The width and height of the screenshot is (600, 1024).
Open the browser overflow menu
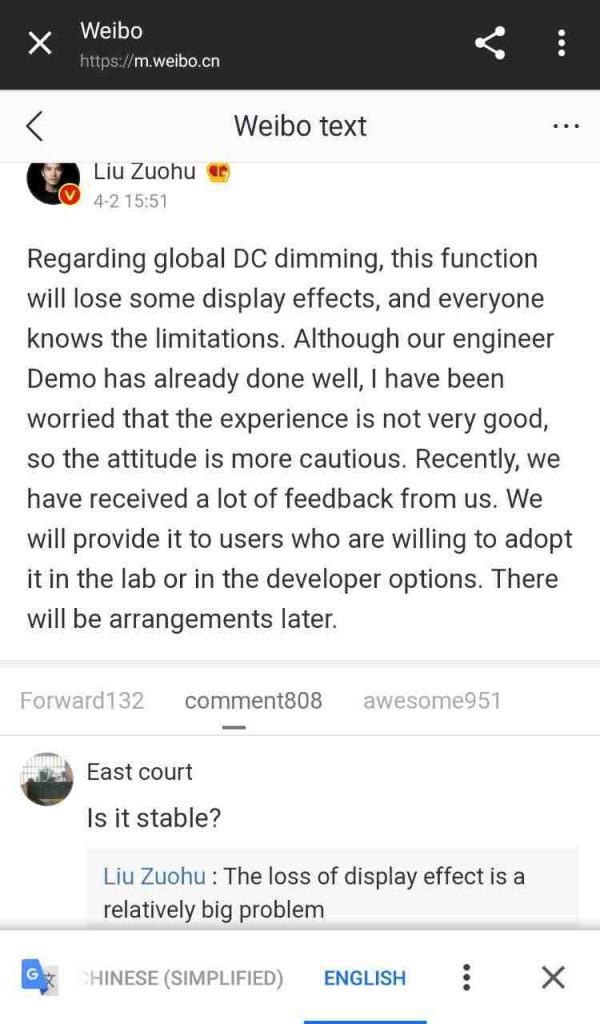(x=561, y=43)
